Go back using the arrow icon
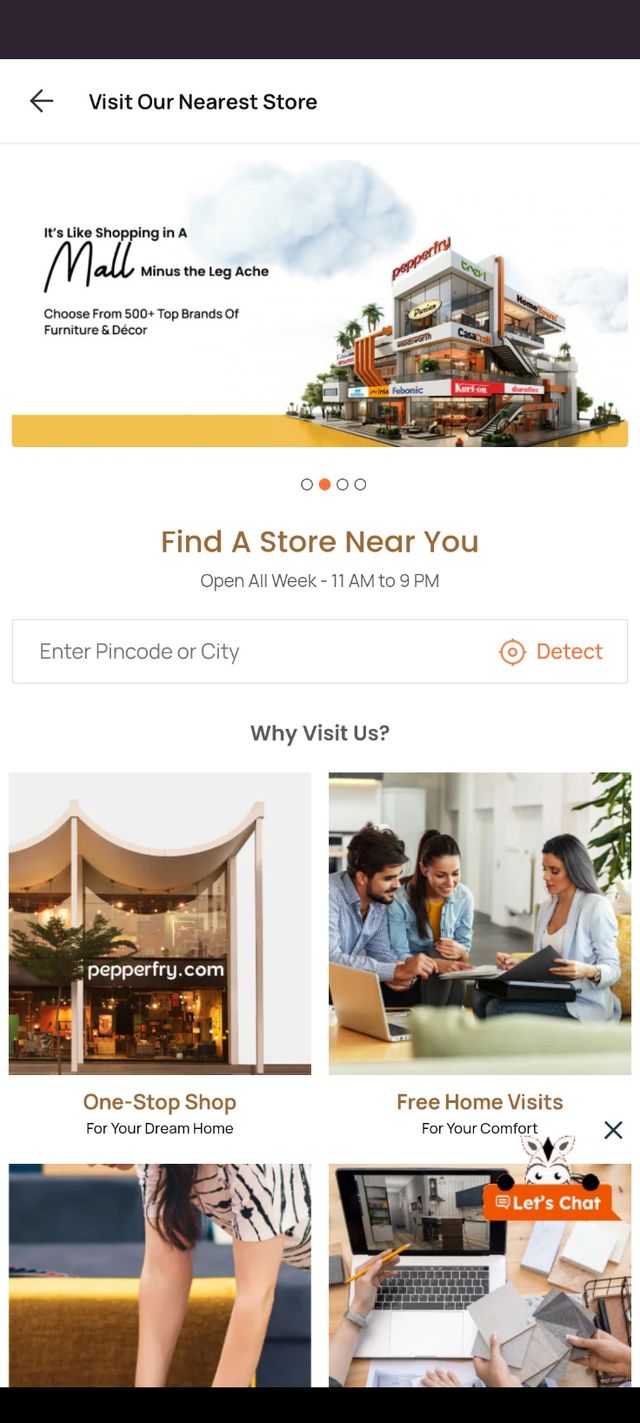640x1423 pixels. (x=41, y=101)
